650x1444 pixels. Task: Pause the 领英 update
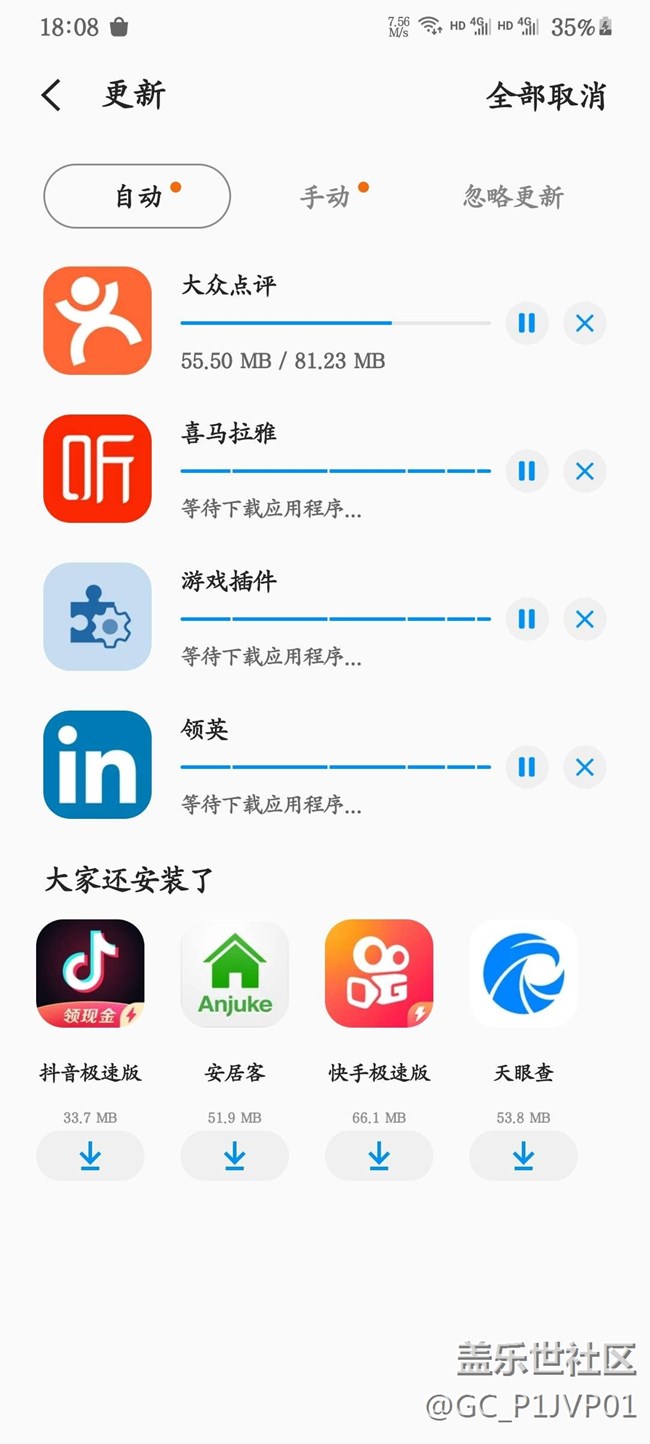(x=526, y=767)
